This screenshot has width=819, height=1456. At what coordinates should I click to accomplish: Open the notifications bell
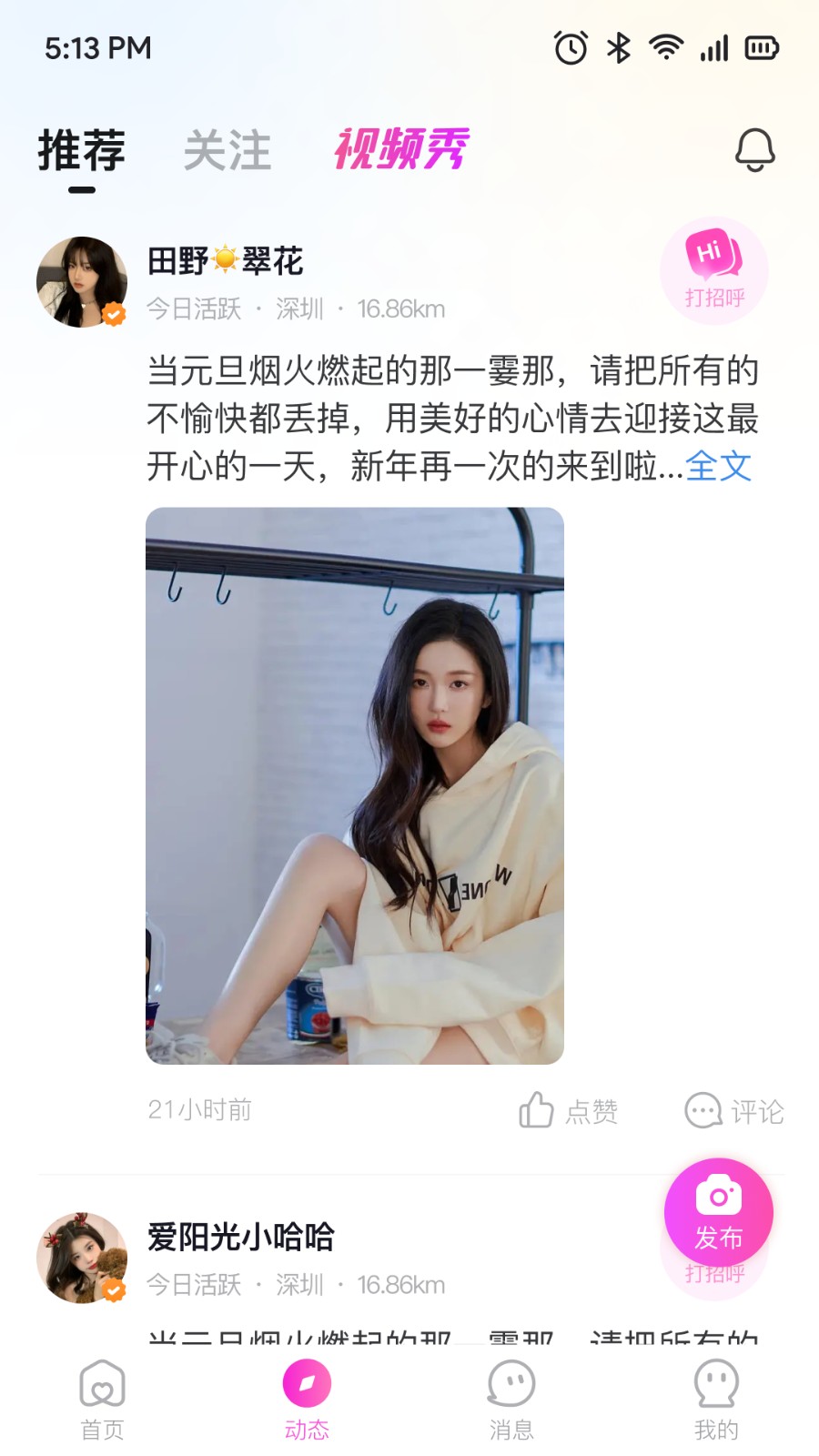coord(754,150)
